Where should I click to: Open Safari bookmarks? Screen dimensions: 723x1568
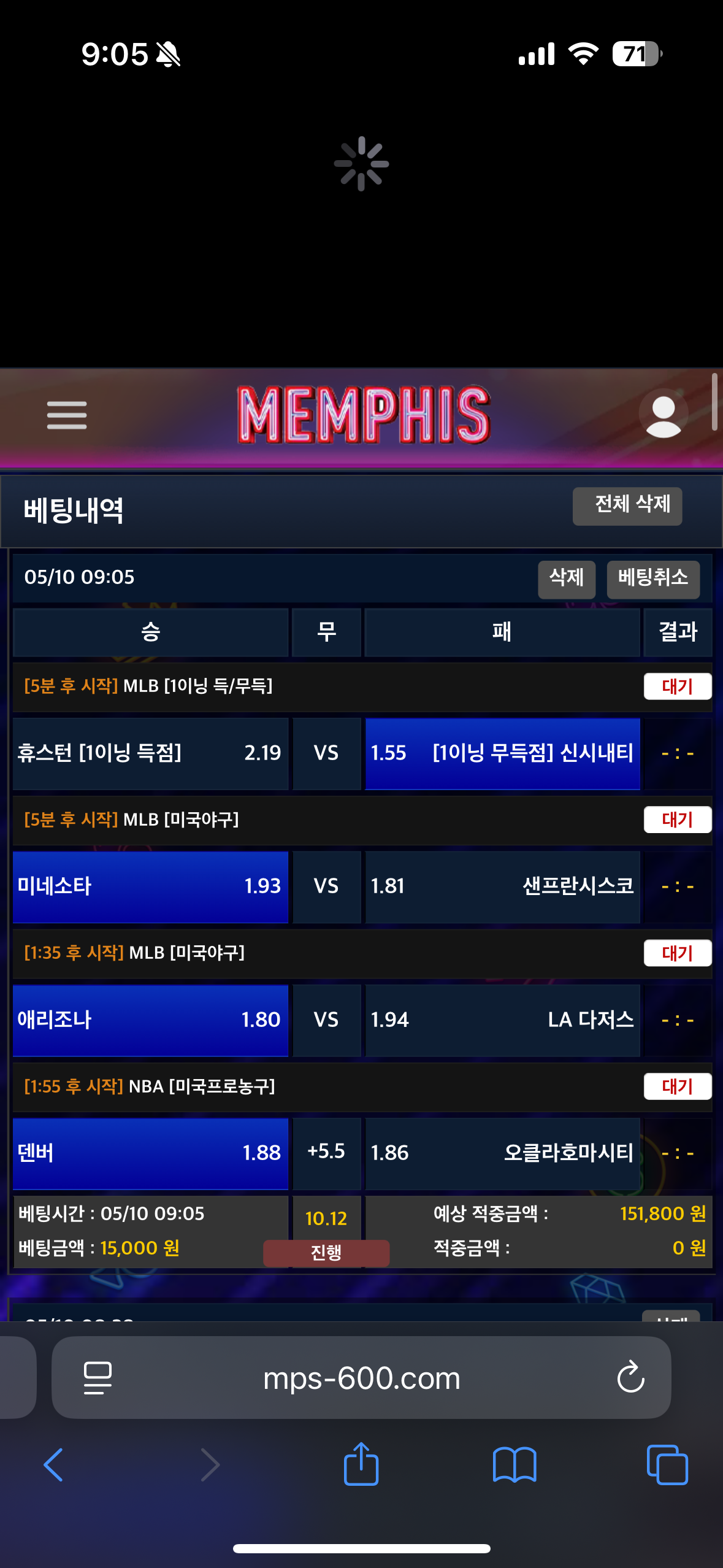pos(515,1465)
